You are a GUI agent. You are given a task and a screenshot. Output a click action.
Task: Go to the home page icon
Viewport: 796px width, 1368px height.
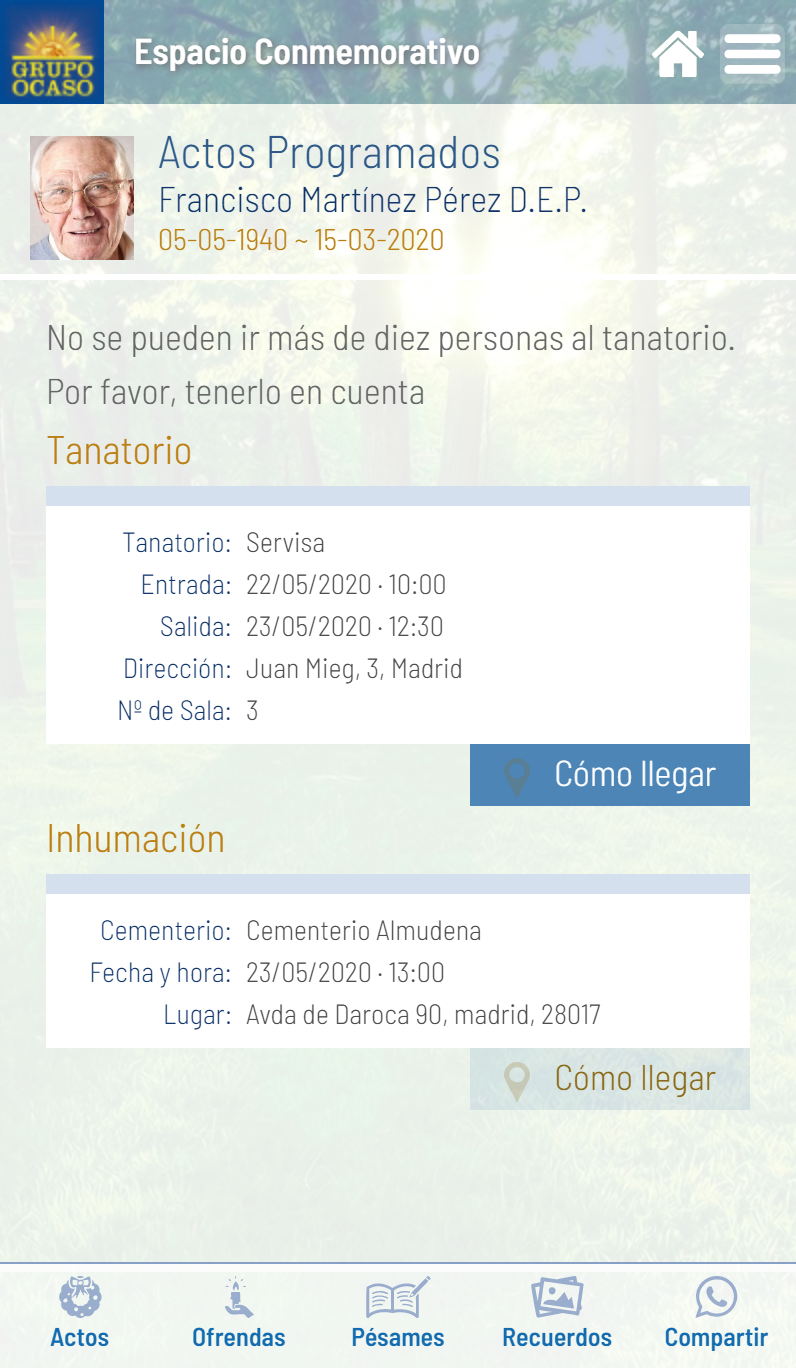[678, 54]
